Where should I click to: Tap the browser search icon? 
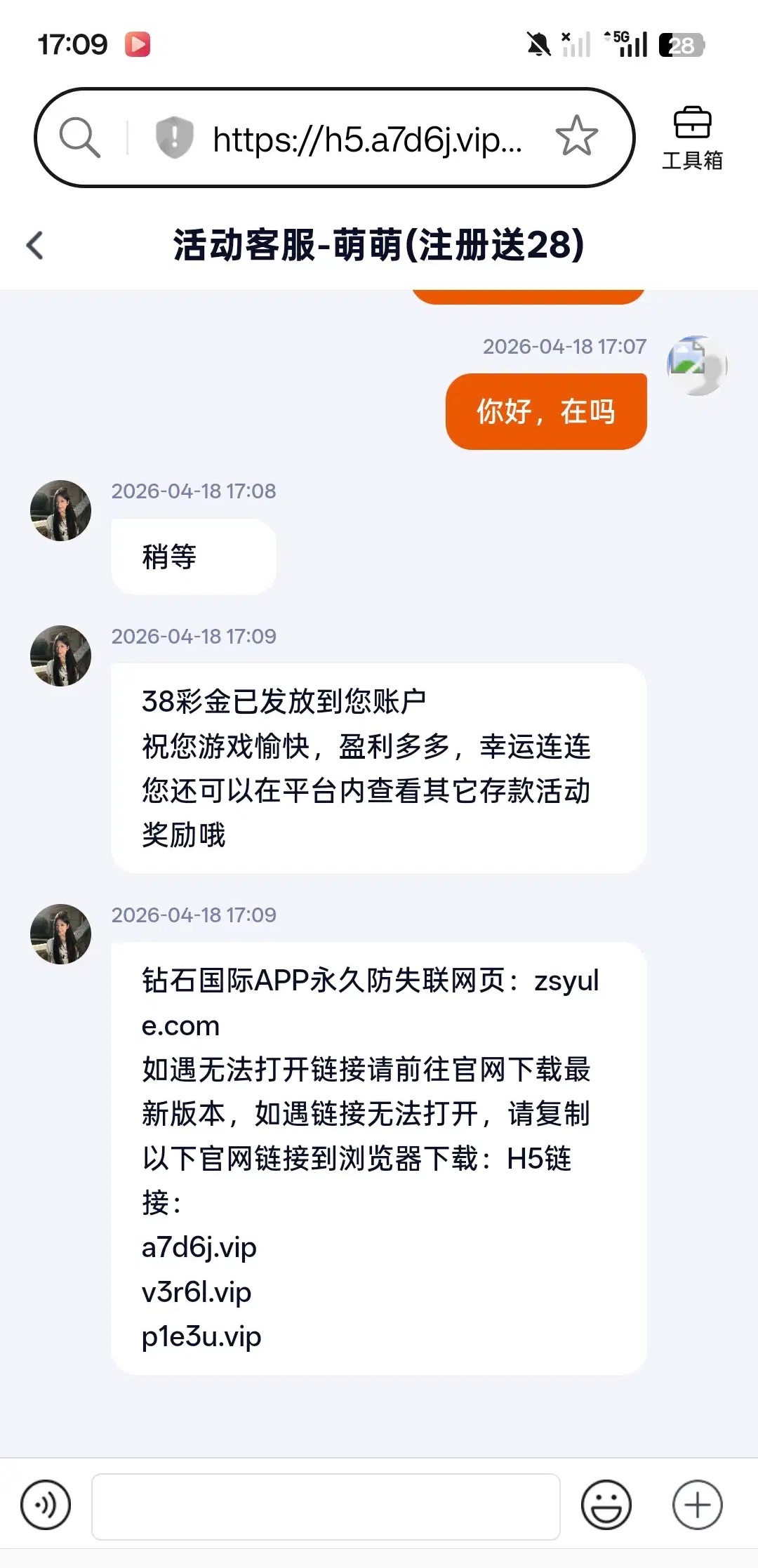[79, 137]
